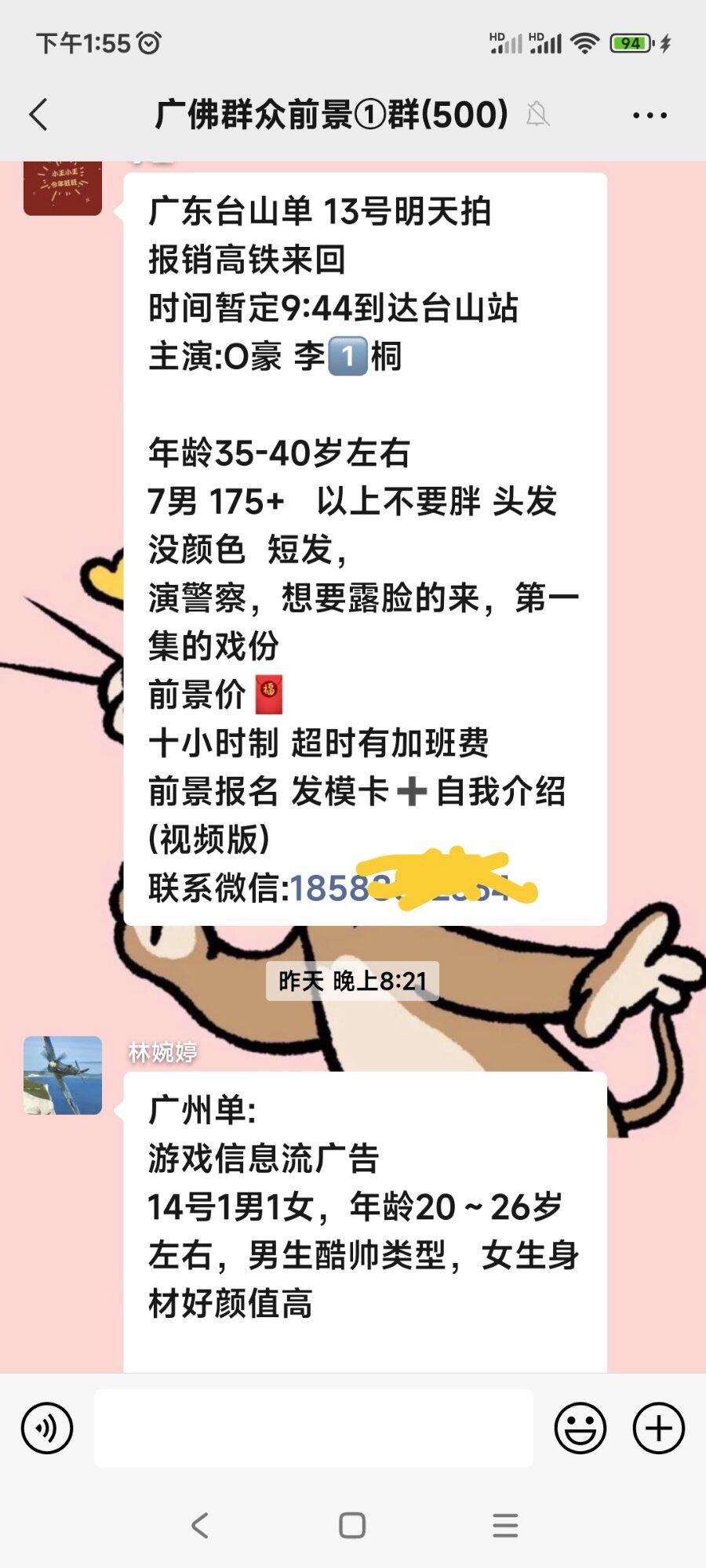Screen dimensions: 706x1568
Task: Switch to voice message input
Action: point(47,1428)
